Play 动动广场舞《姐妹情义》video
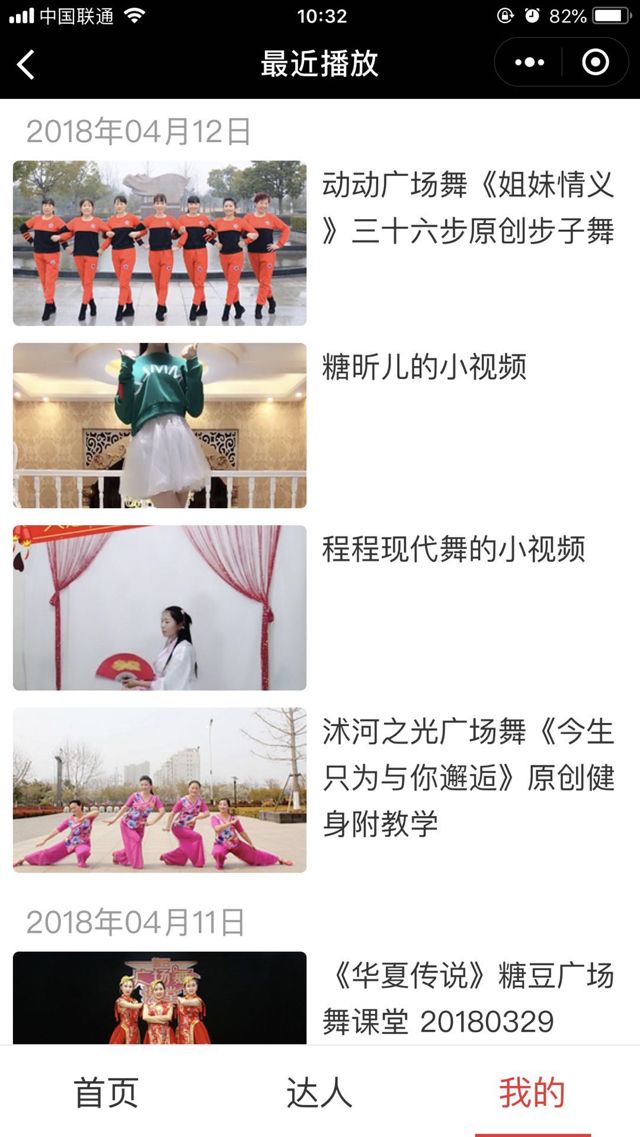The image size is (640, 1137). [x=160, y=243]
